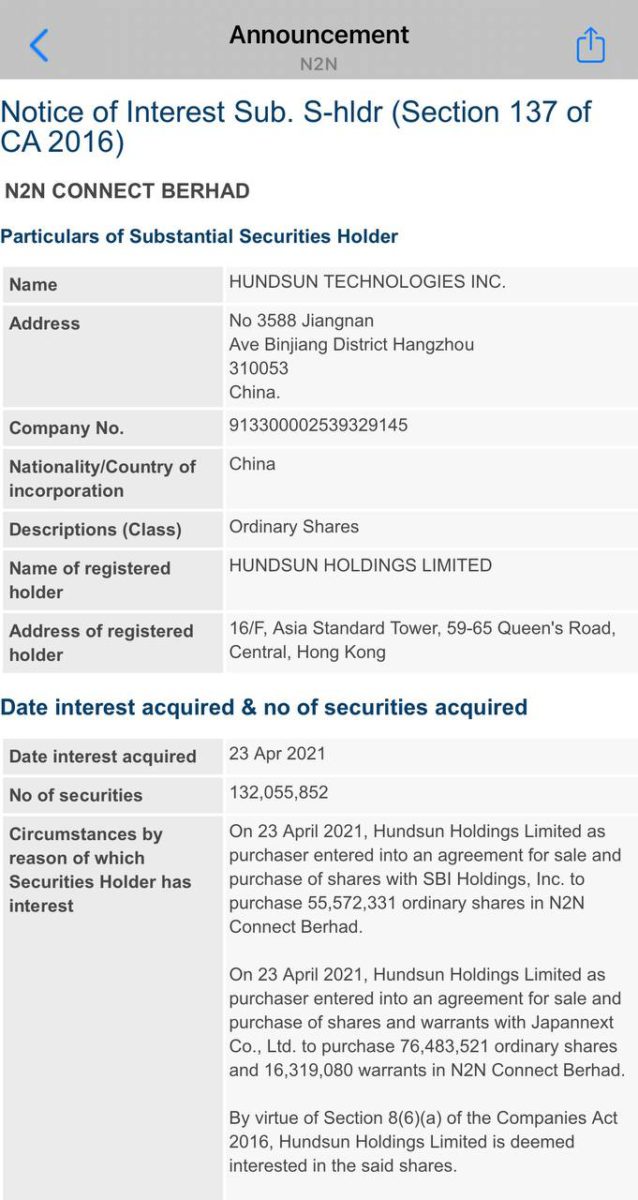Viewport: 638px width, 1200px height.
Task: Go back using the top-left arrow
Action: point(39,45)
